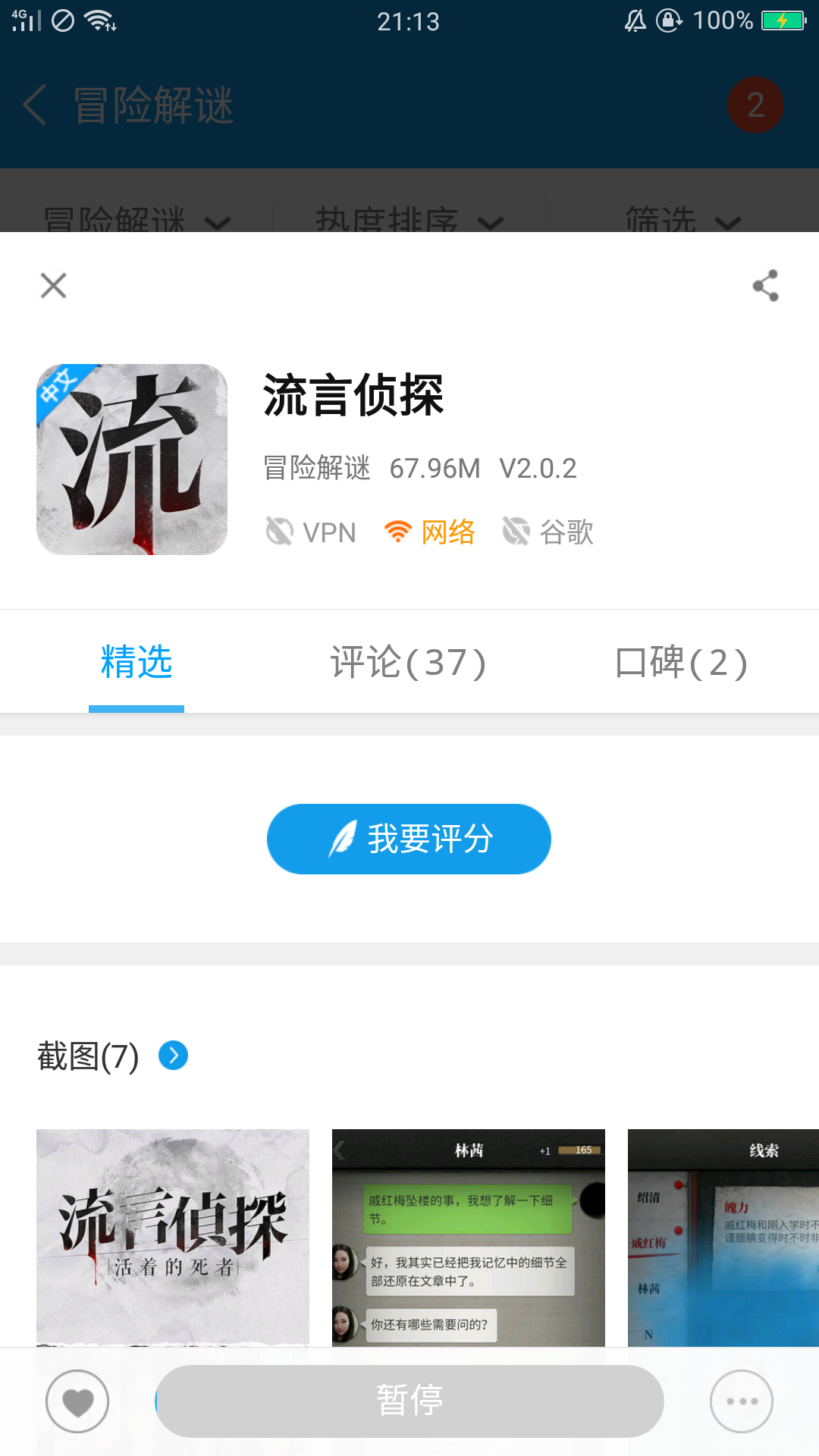Tap 我要评分 to rate the game
Image resolution: width=819 pixels, height=1456 pixels.
coord(409,839)
